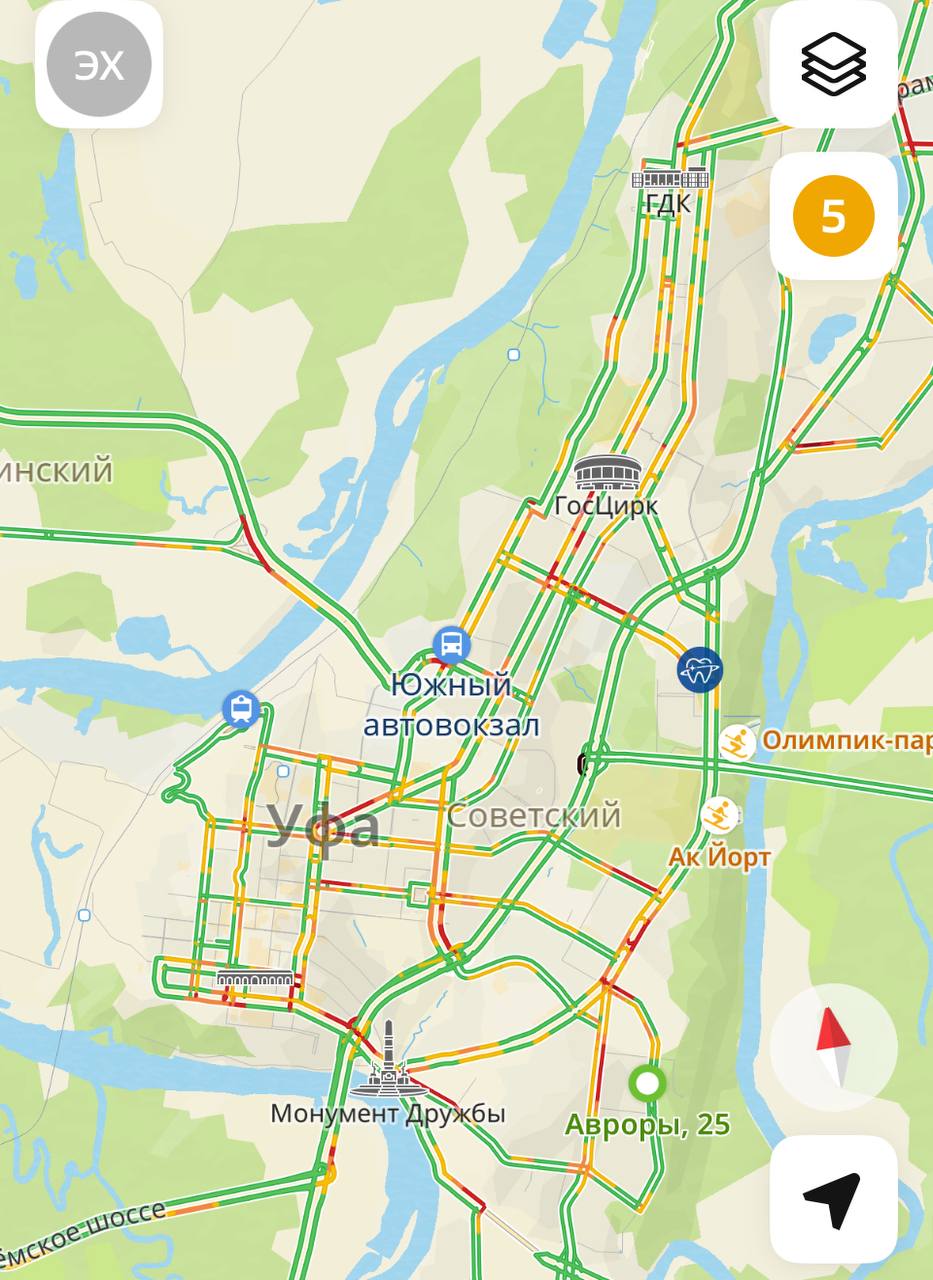Open the map layers menu
This screenshot has width=933, height=1280.
(833, 65)
